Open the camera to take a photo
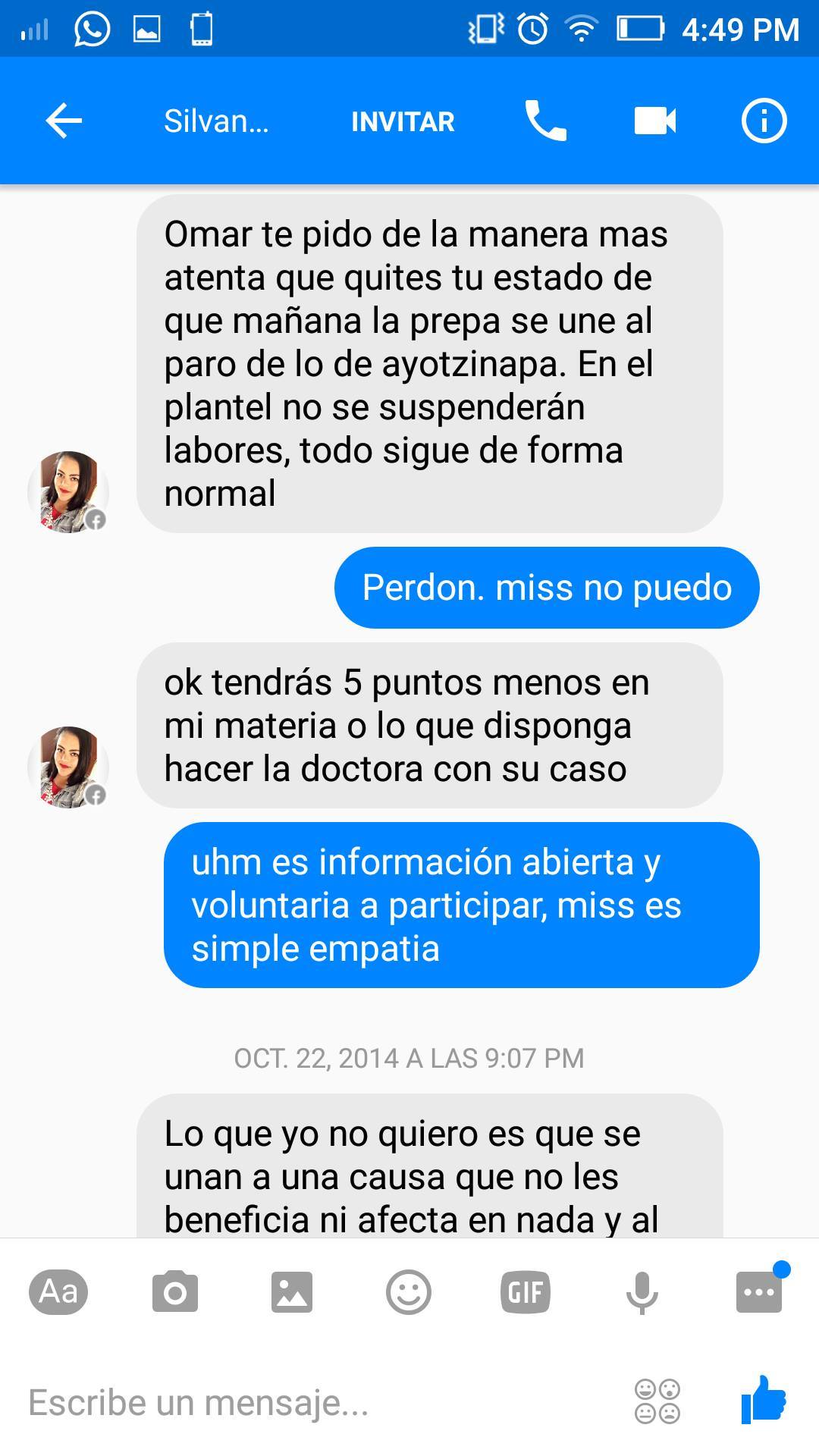819x1456 pixels. pyautogui.click(x=175, y=1291)
